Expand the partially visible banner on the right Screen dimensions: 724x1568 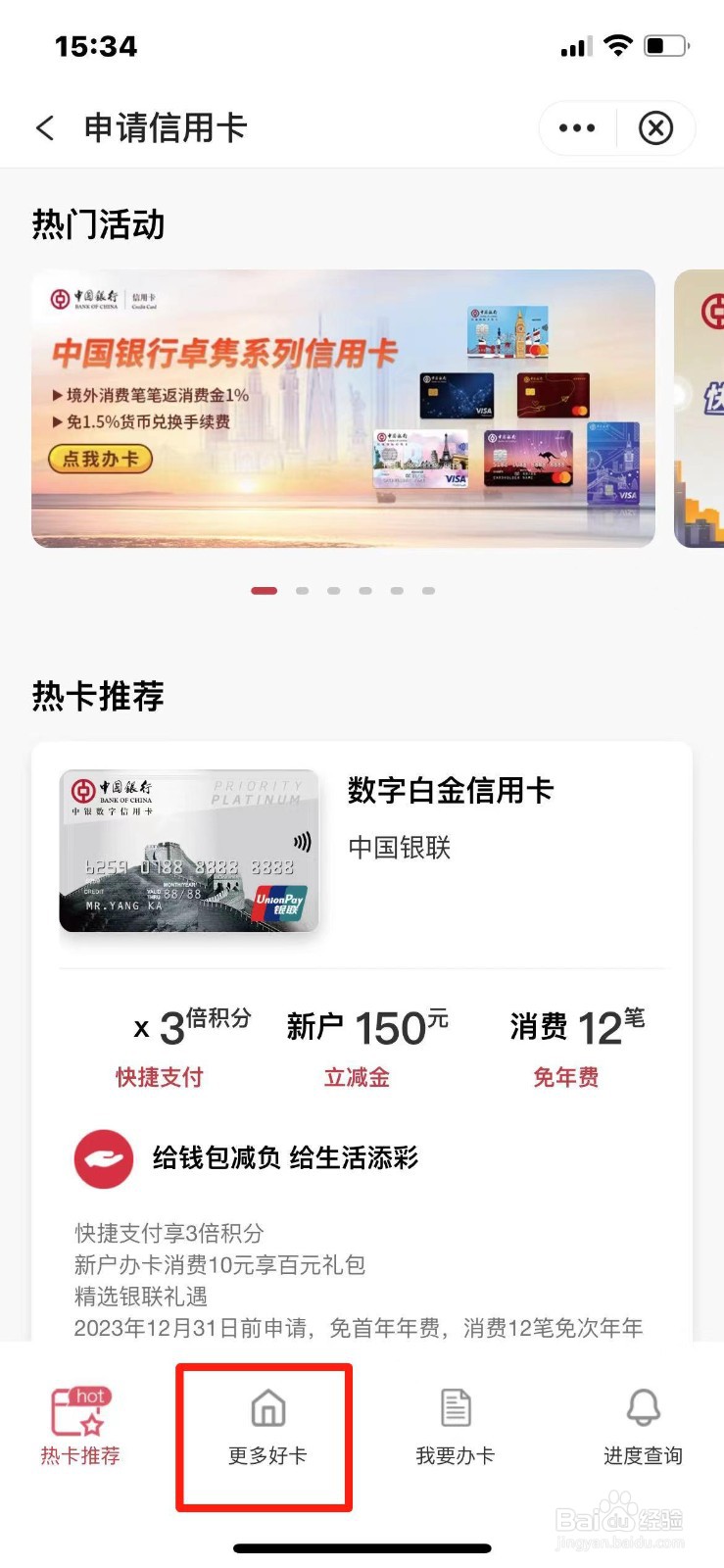pyautogui.click(x=700, y=409)
